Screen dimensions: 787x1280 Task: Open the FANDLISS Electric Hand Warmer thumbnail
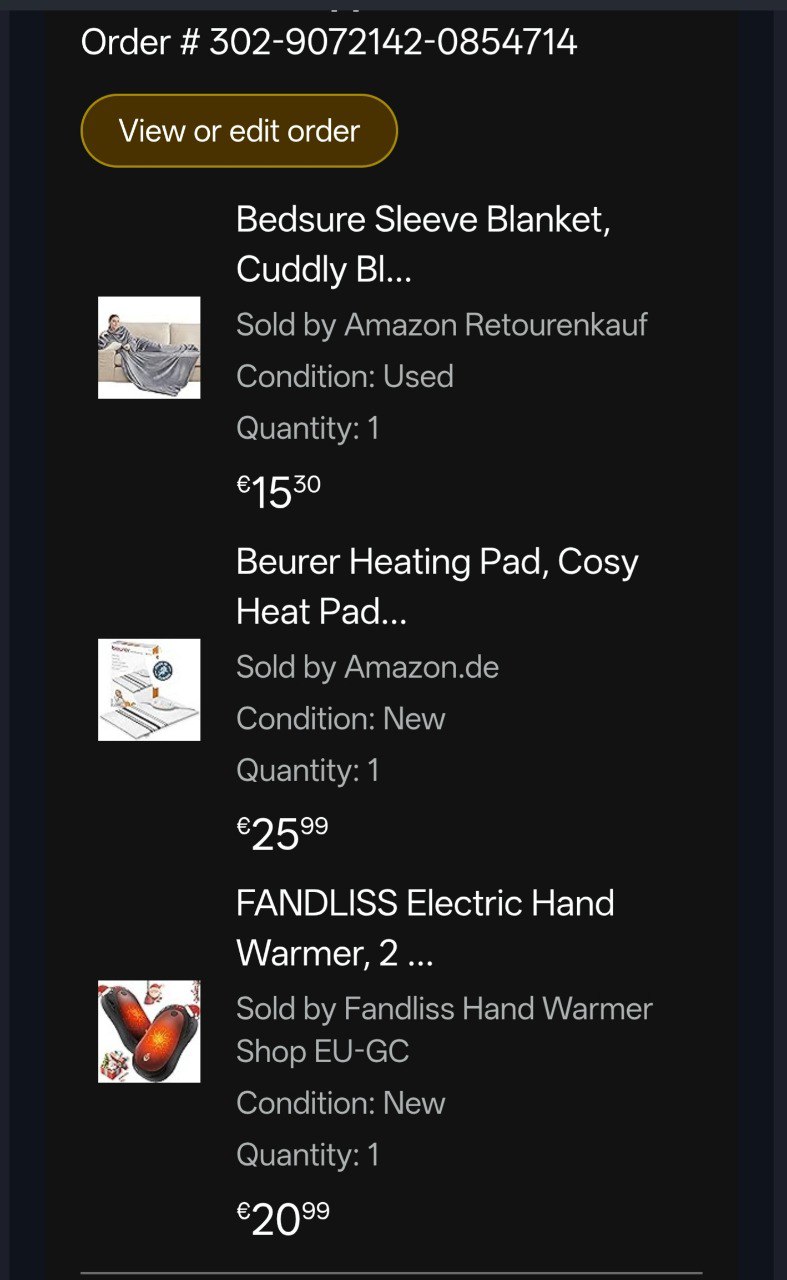(x=149, y=1031)
